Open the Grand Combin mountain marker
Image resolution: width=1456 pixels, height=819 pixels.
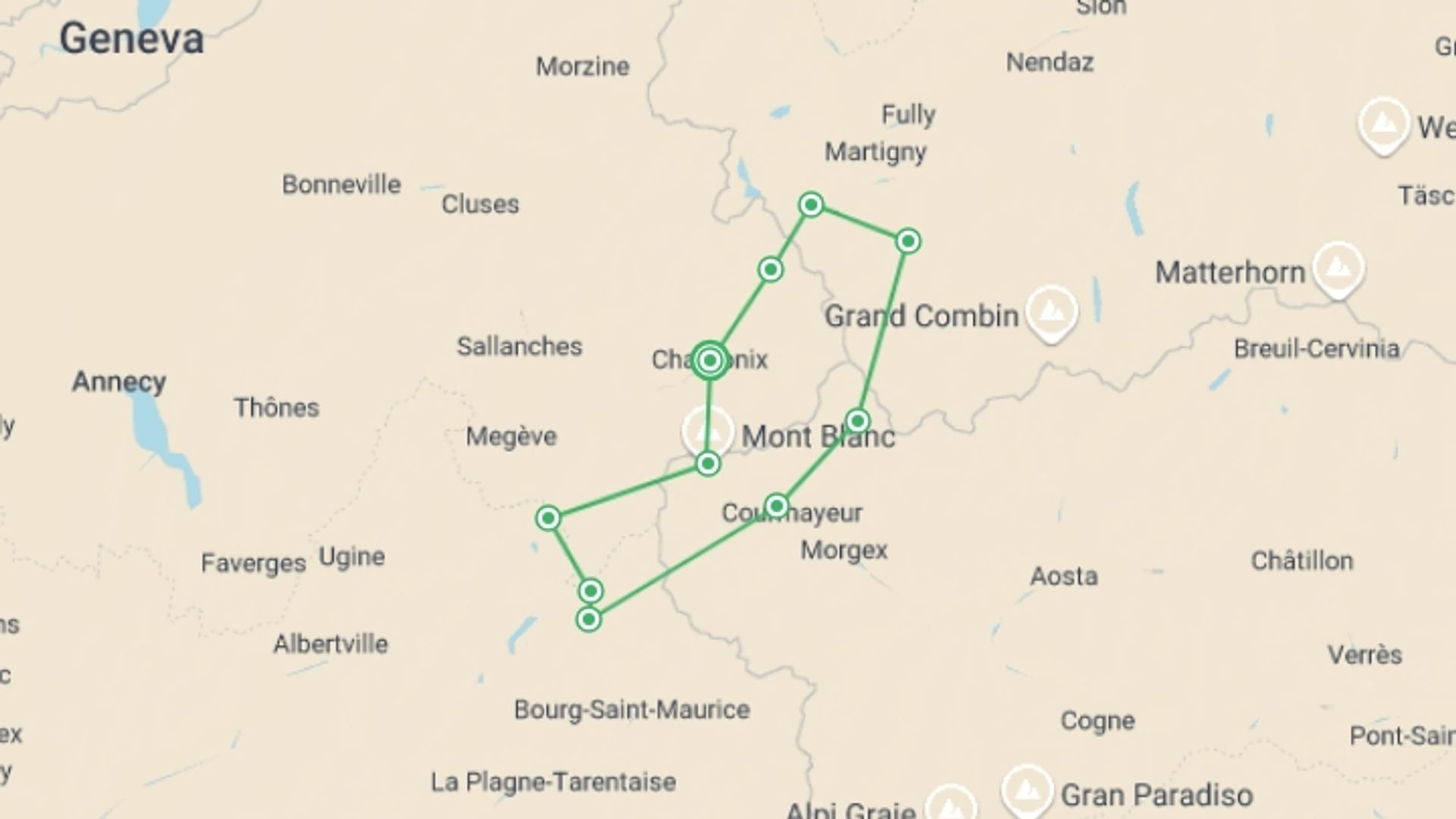pos(1051,311)
